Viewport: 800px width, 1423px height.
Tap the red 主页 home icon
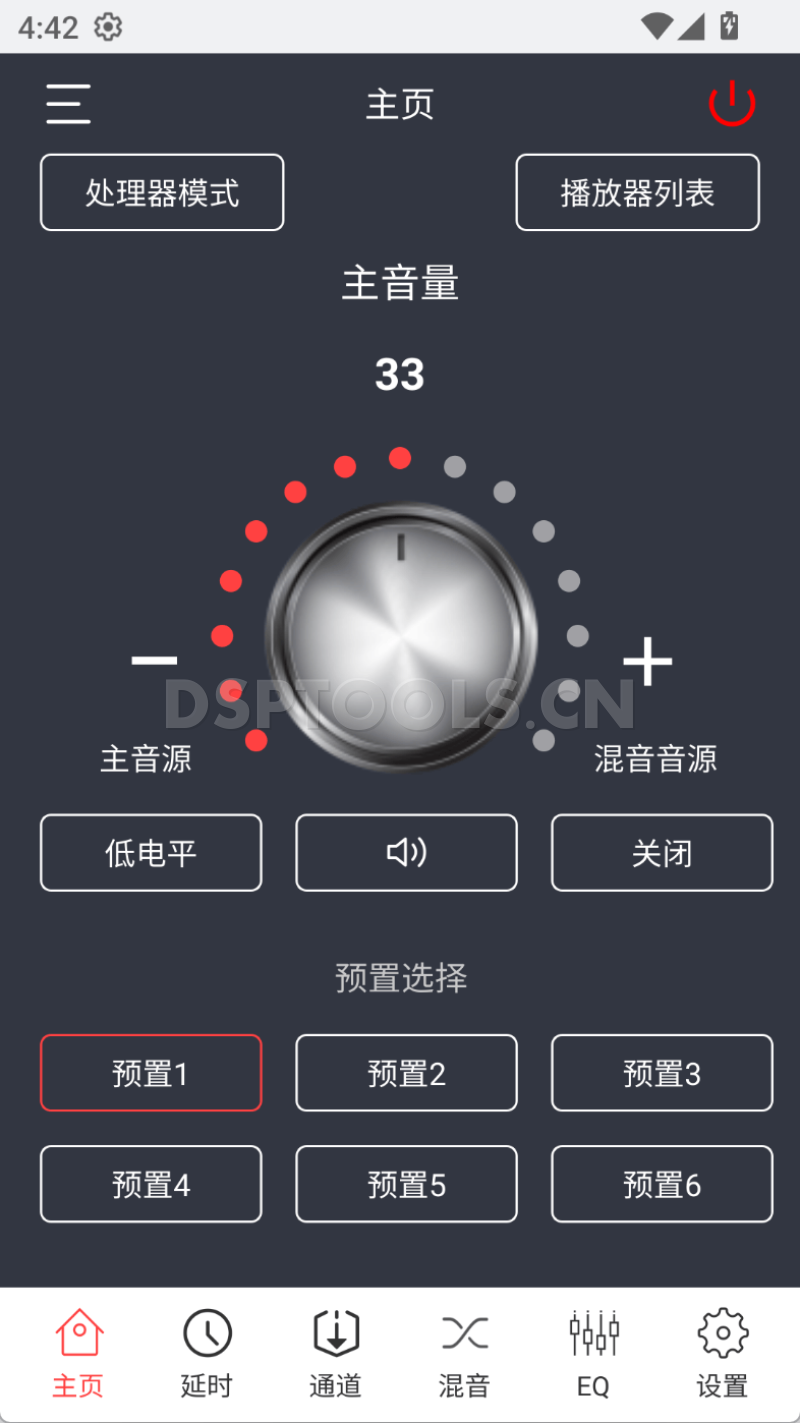78,1333
